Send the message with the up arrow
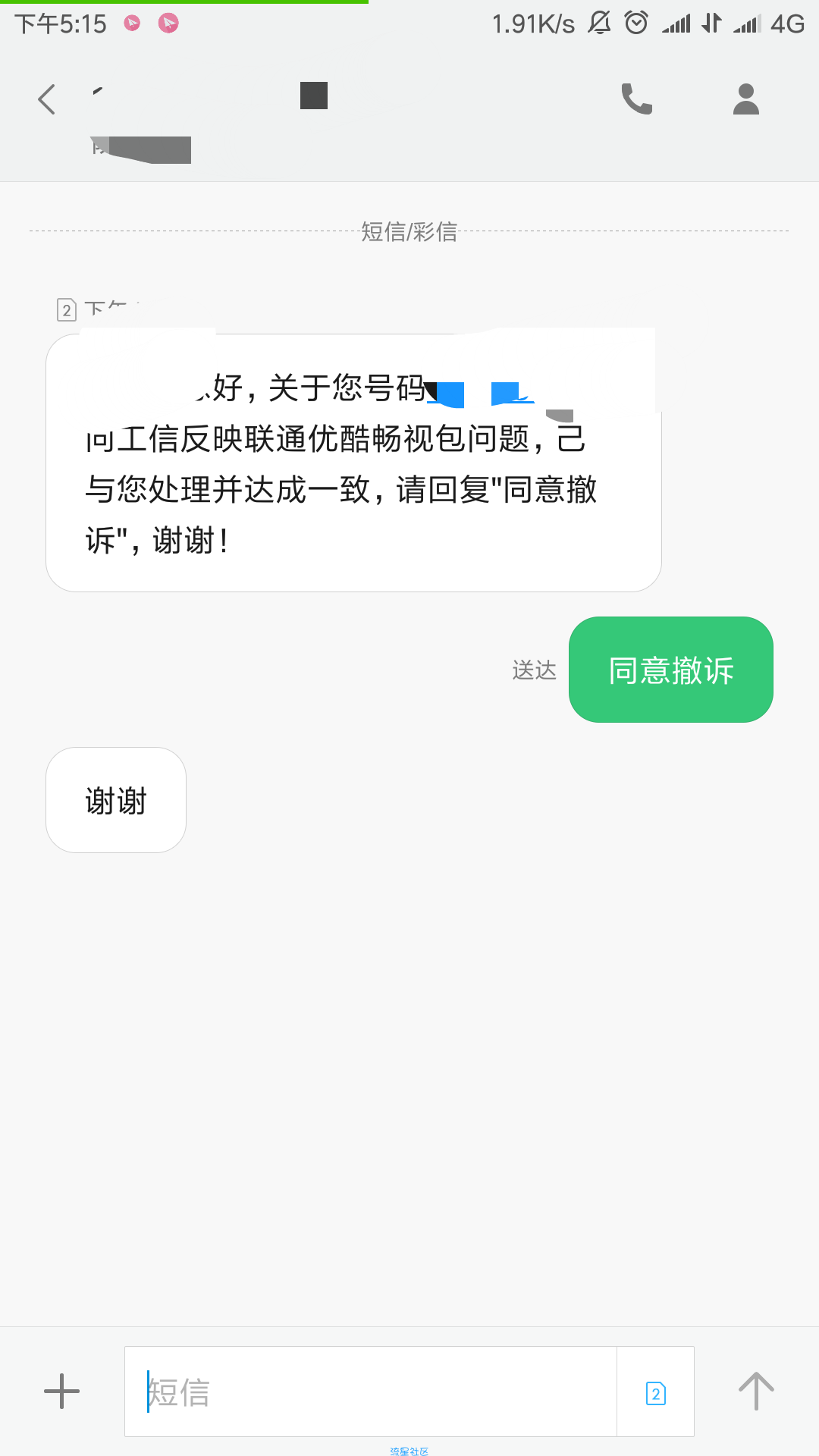 click(756, 1392)
